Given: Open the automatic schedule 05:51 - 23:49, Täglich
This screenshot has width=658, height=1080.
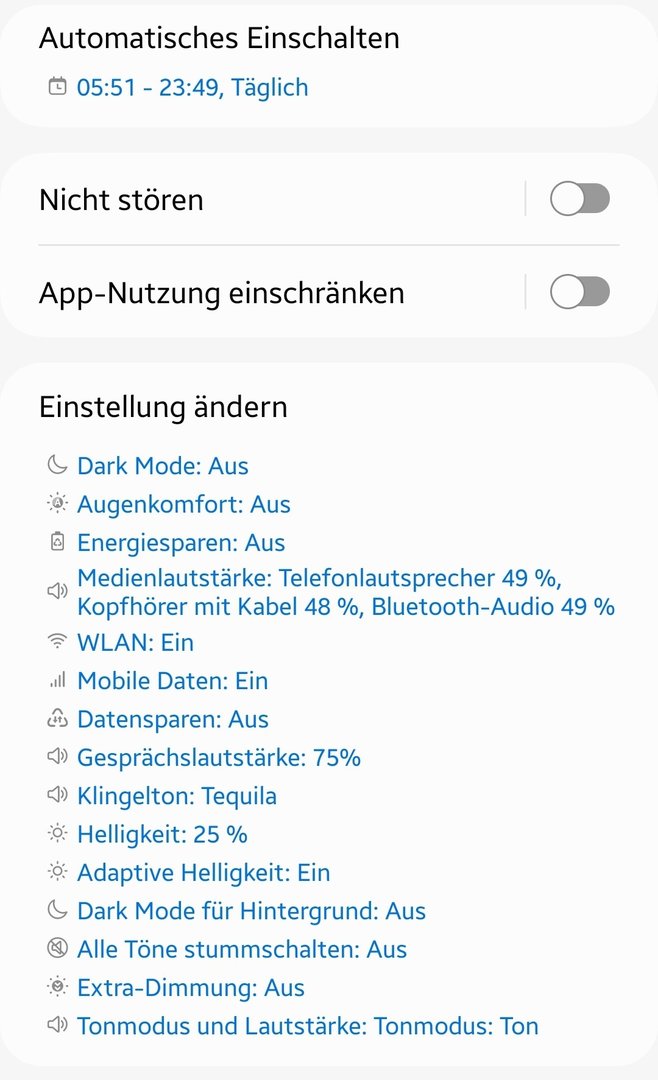Looking at the screenshot, I should click(192, 88).
